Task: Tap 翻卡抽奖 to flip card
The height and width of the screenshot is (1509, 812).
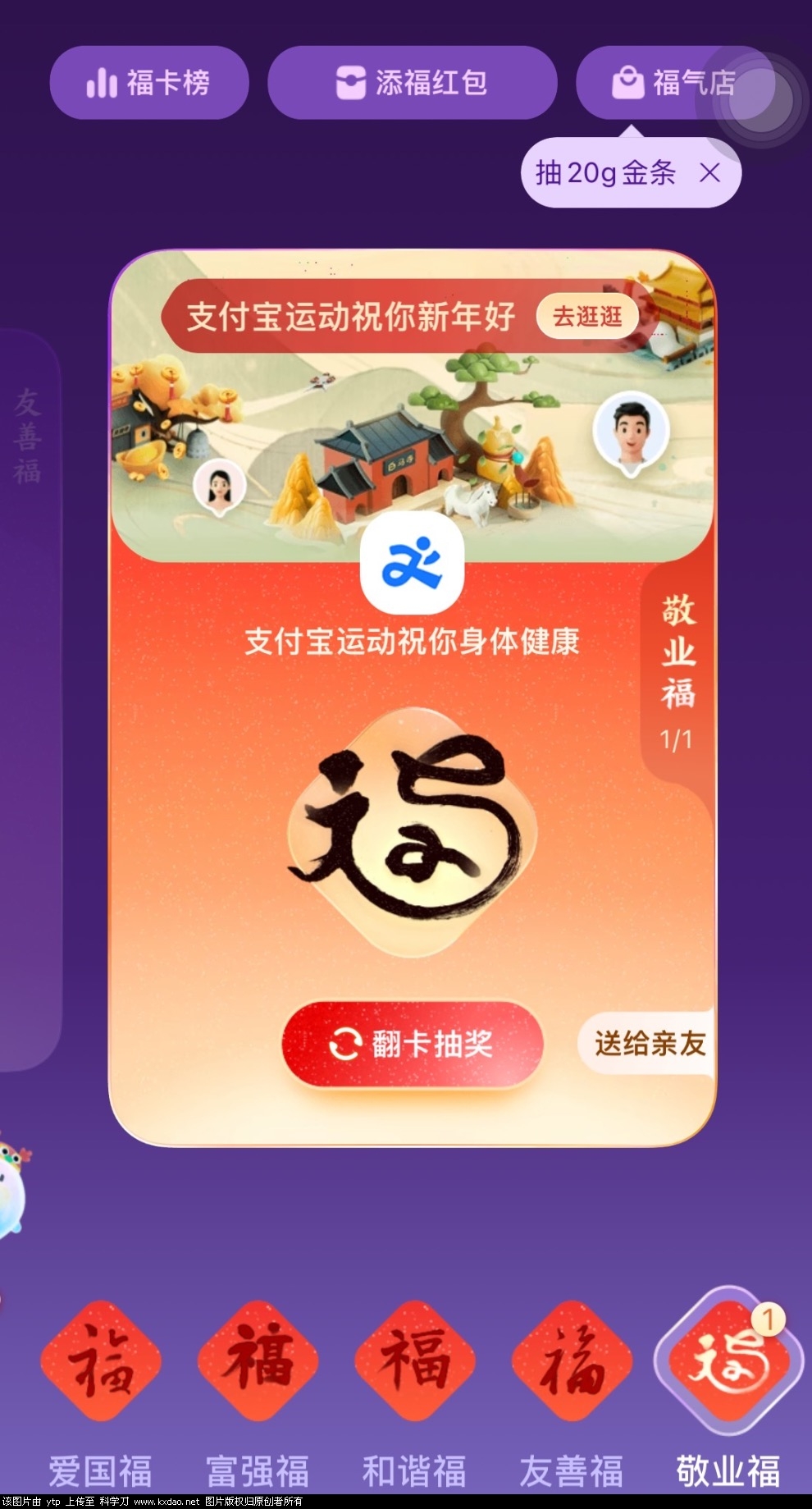Action: [413, 1044]
